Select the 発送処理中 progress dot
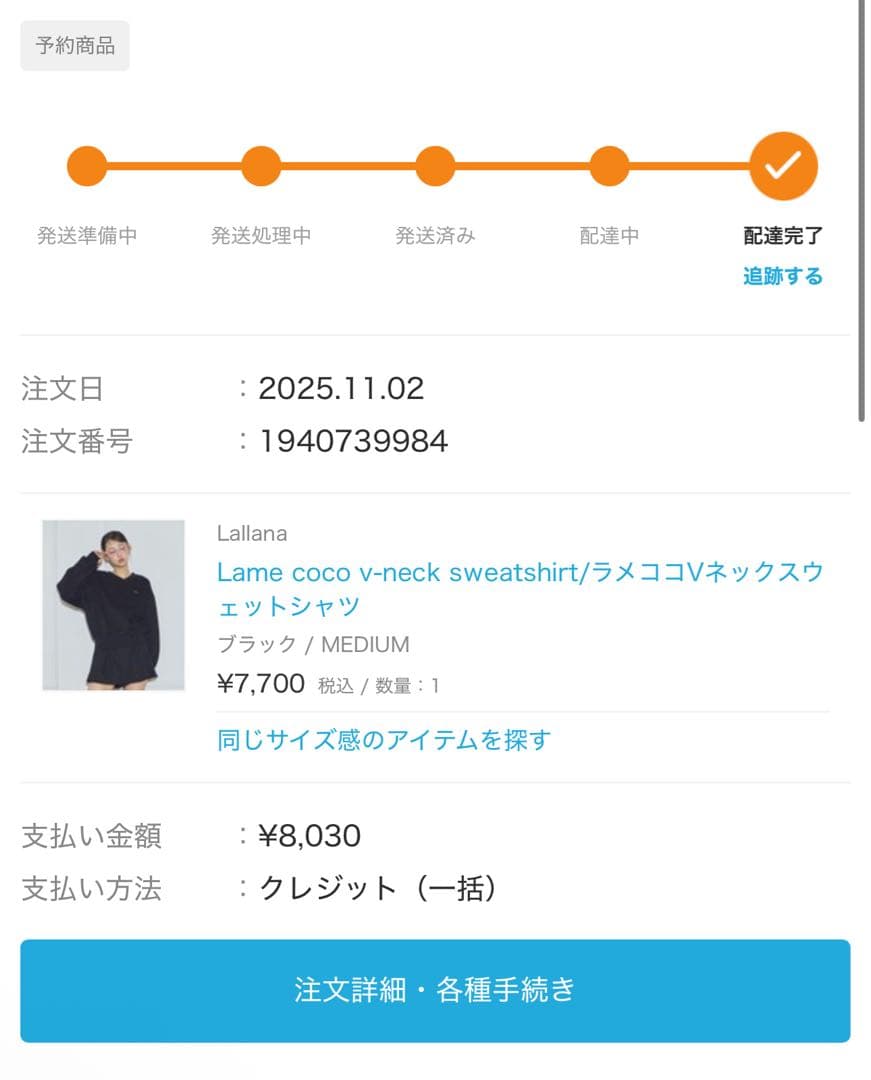 point(260,165)
